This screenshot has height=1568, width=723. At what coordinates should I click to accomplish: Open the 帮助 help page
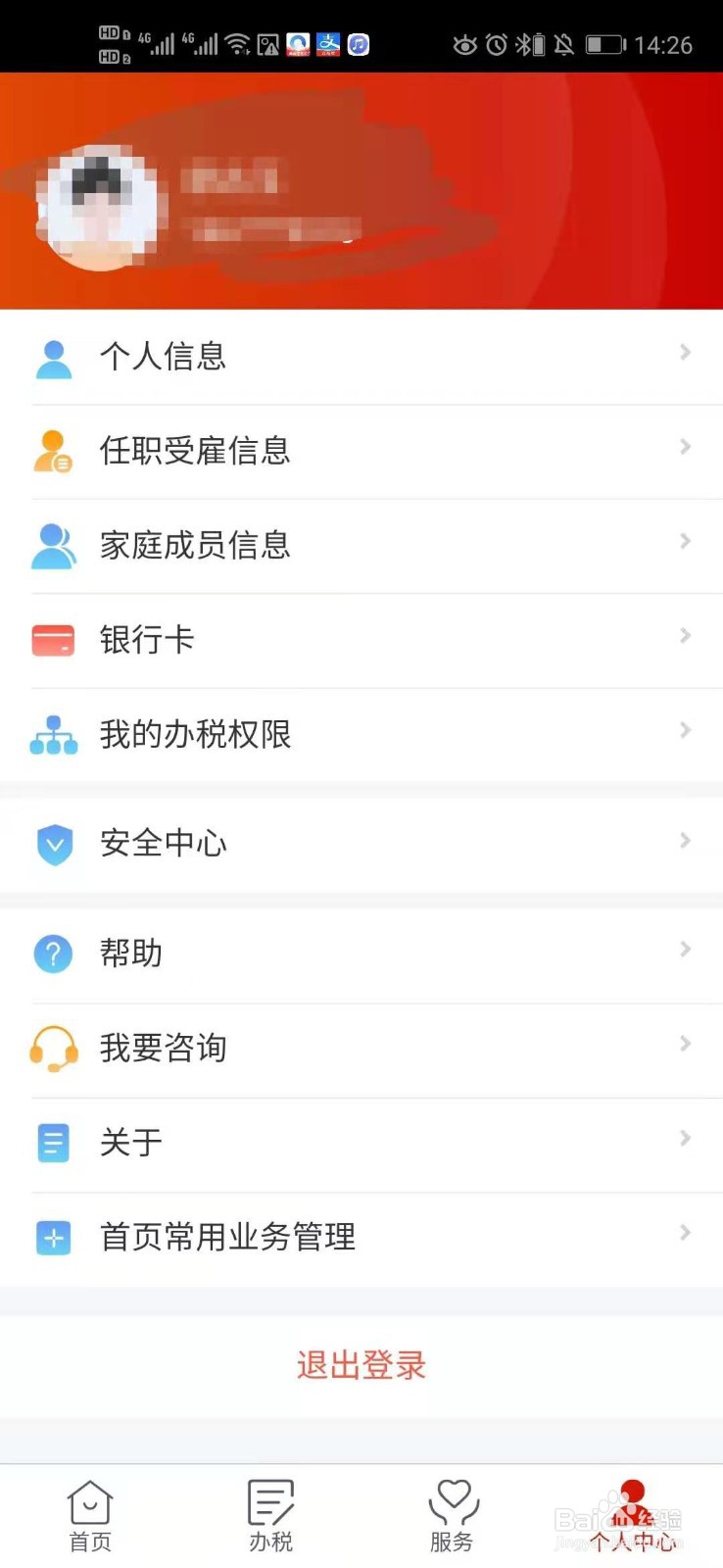[x=361, y=953]
